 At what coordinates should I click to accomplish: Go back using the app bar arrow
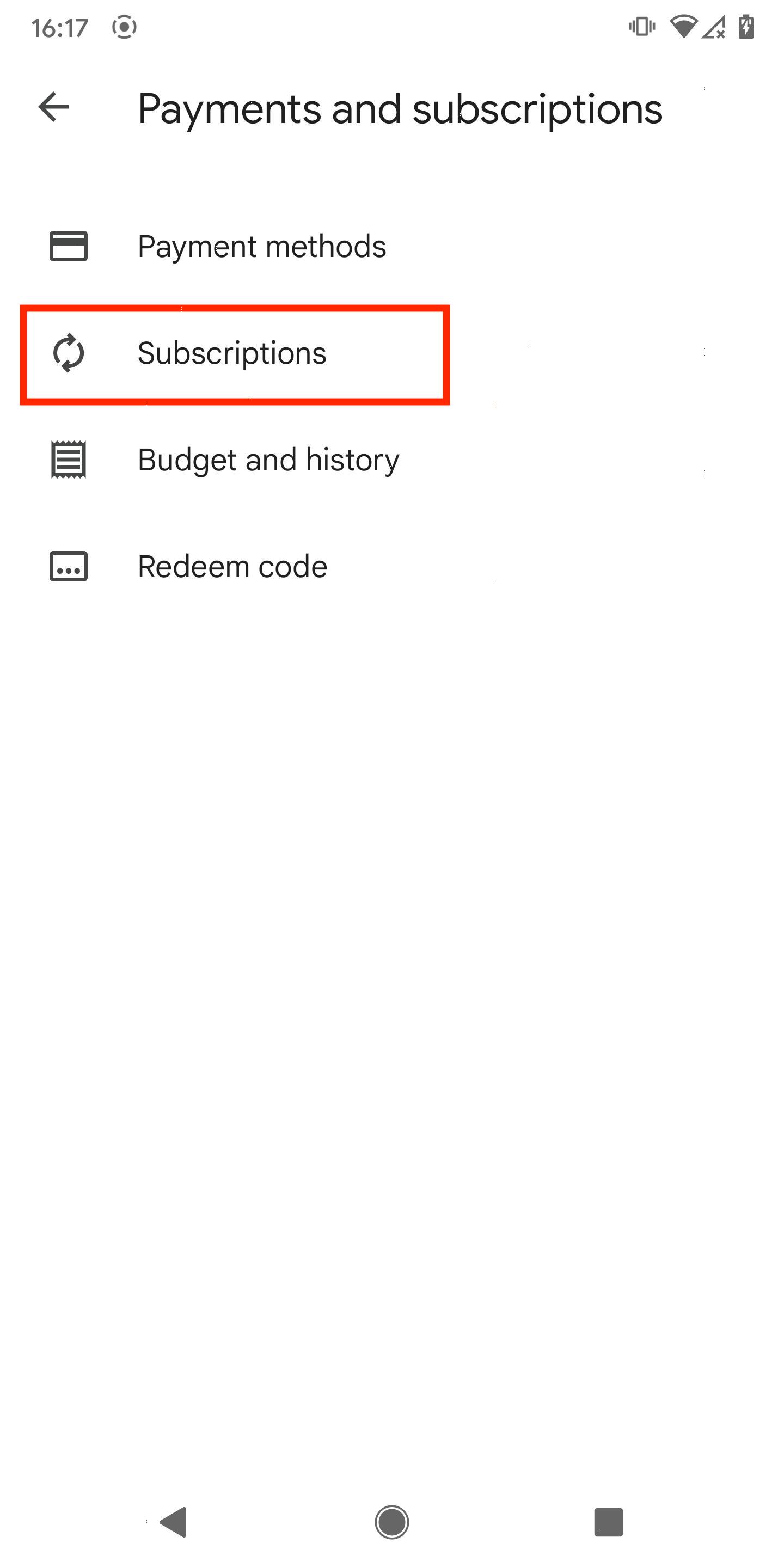(x=53, y=108)
